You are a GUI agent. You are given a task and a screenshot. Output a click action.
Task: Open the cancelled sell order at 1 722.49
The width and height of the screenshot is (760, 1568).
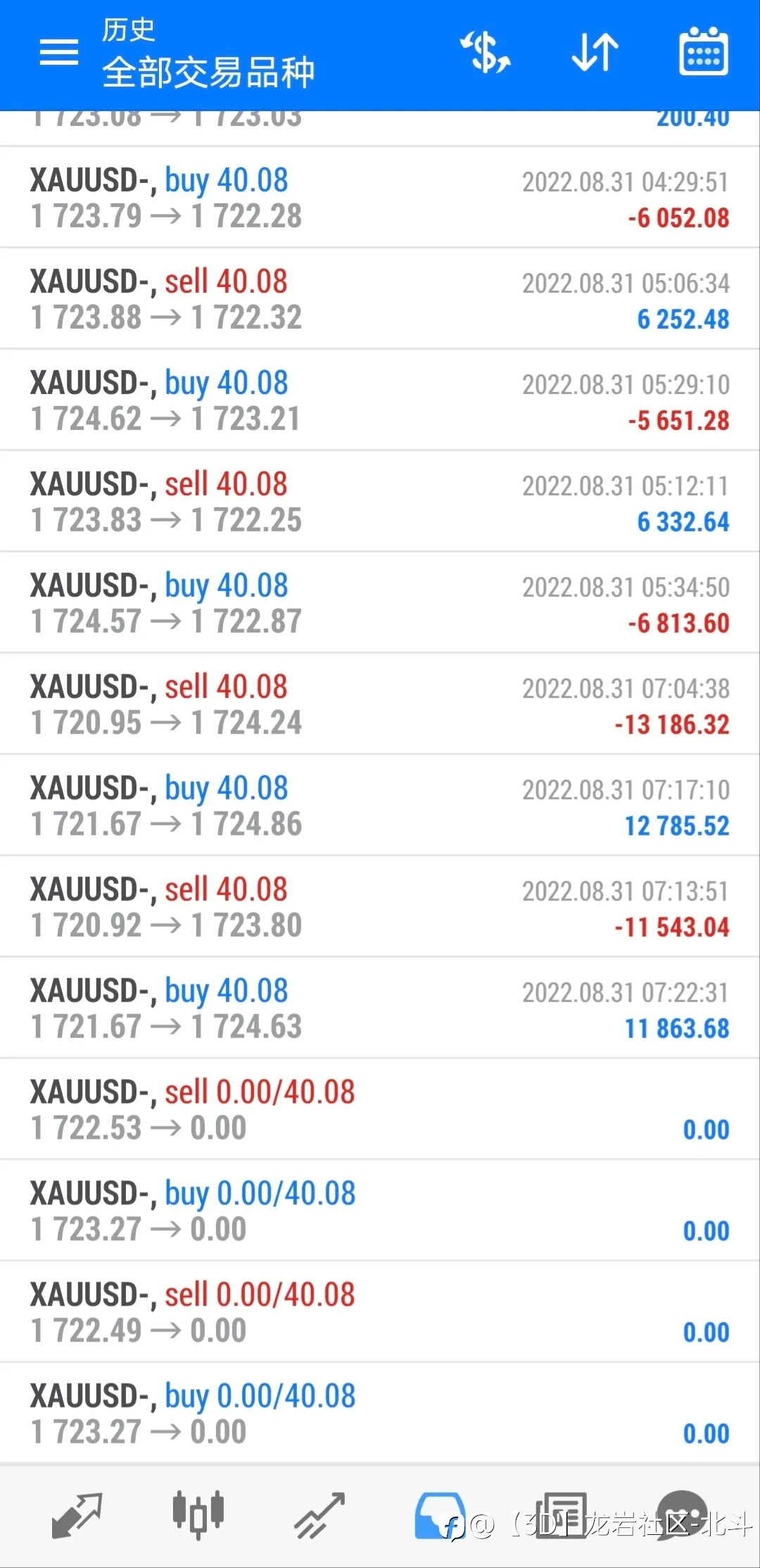pos(380,1313)
